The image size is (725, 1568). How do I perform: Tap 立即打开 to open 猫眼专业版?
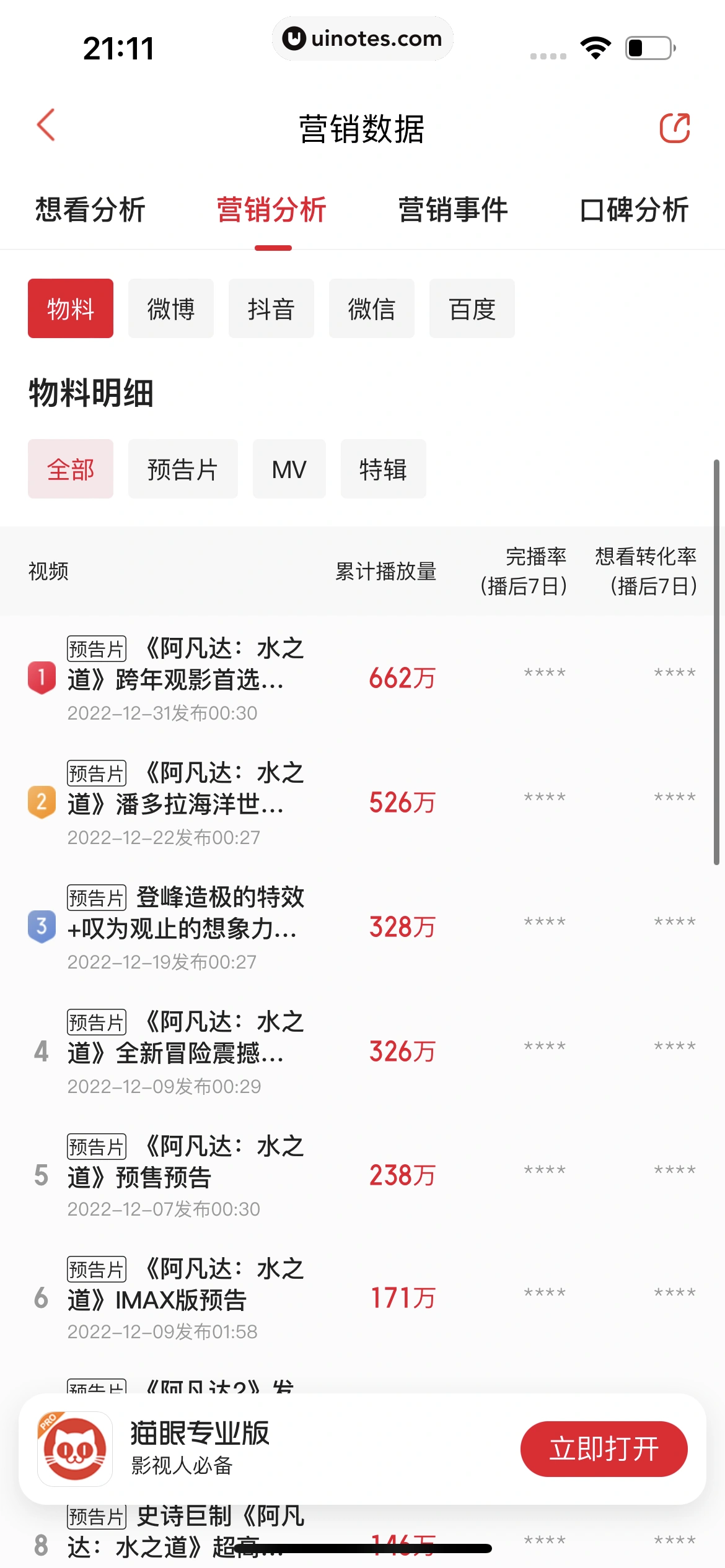pyautogui.click(x=604, y=1448)
